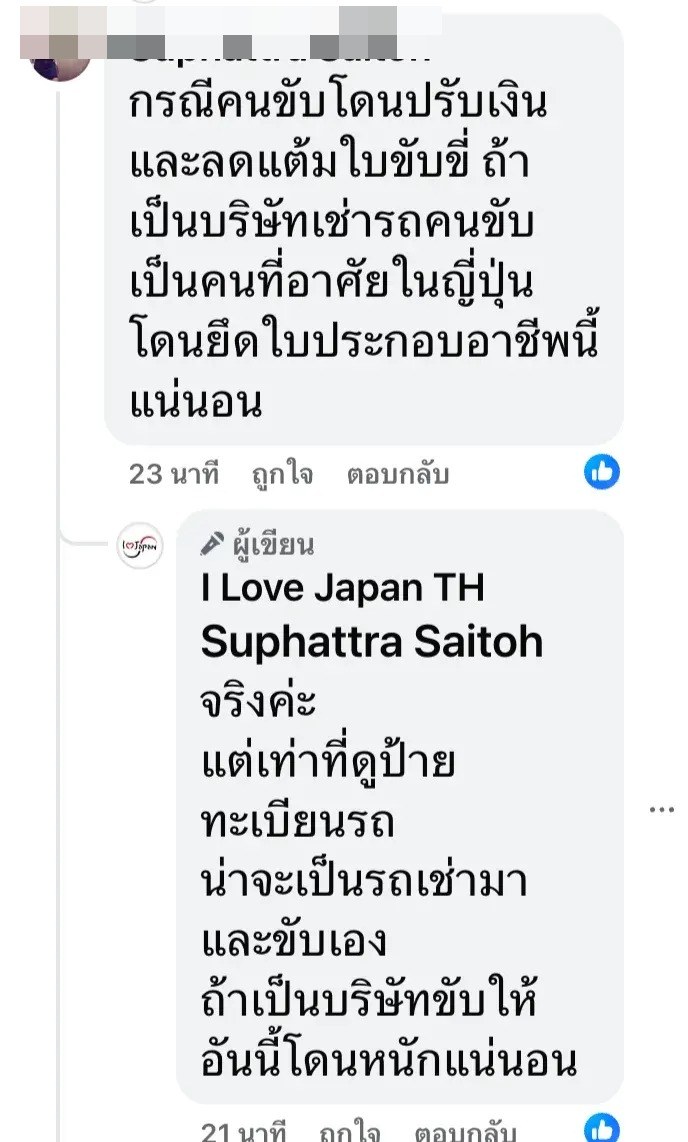
Task: Like the comment posted 23 นาที ago
Action: (283, 473)
